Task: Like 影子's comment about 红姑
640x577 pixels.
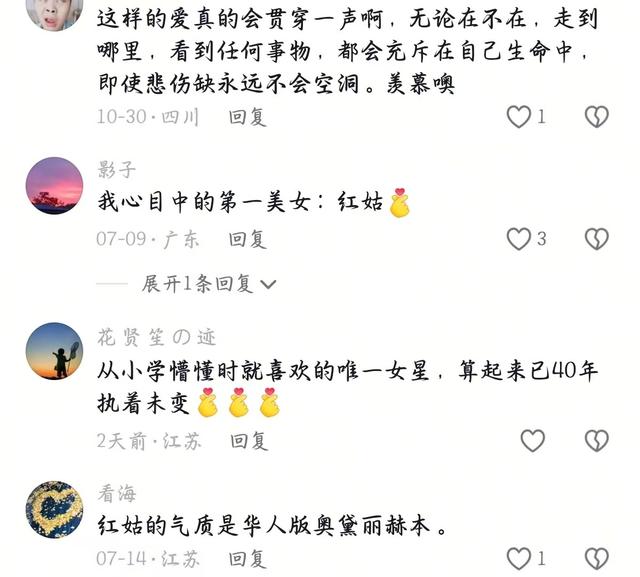Action: coord(519,239)
